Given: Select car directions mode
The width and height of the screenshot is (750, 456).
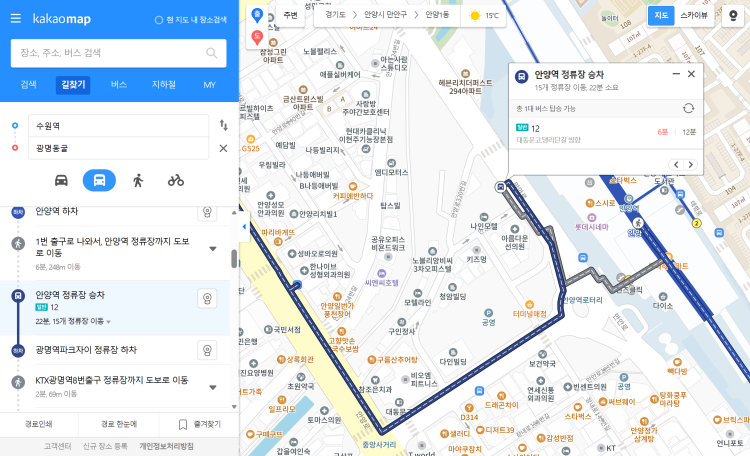Looking at the screenshot, I should [x=61, y=180].
